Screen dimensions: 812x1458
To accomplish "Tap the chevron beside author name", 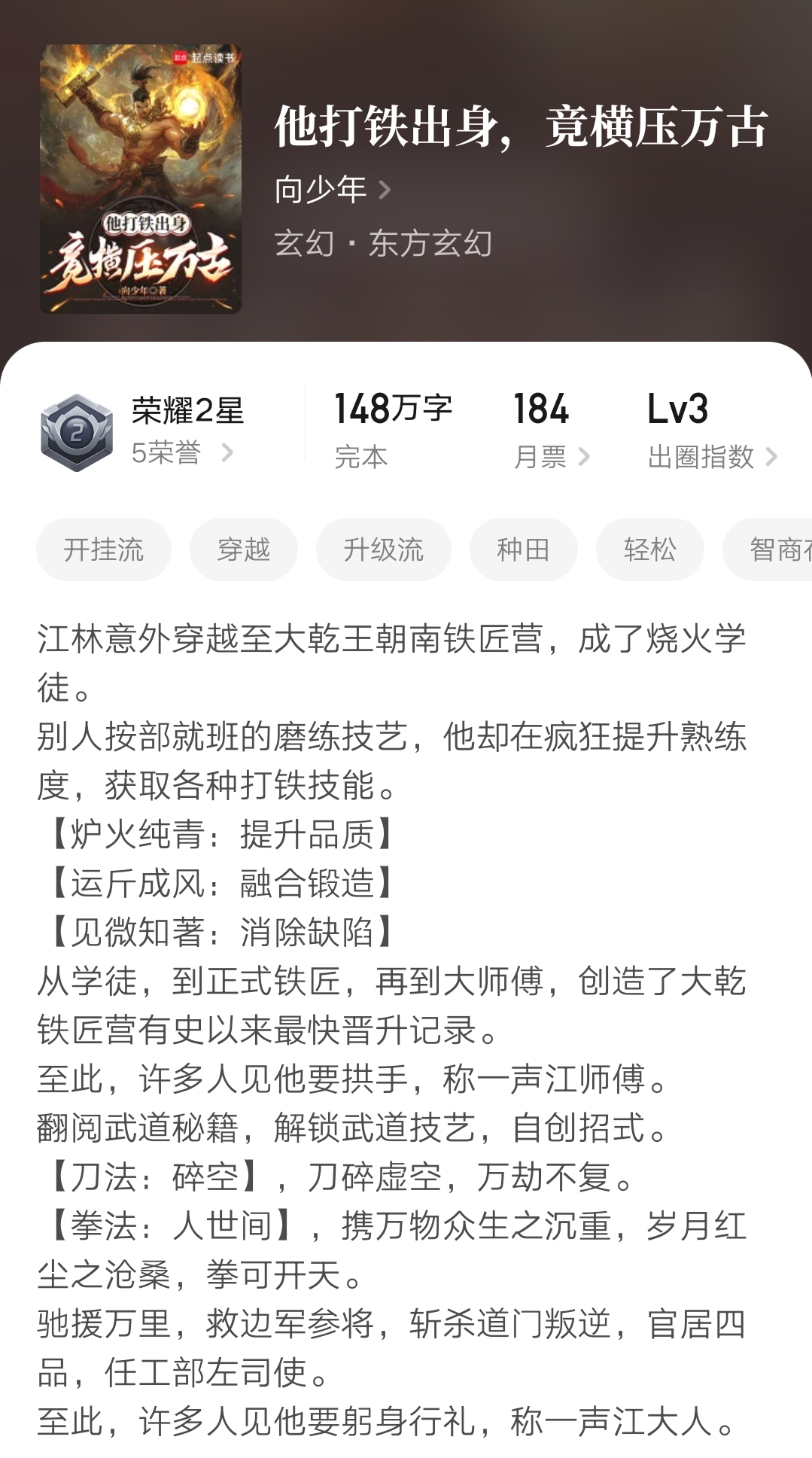I will pyautogui.click(x=385, y=189).
